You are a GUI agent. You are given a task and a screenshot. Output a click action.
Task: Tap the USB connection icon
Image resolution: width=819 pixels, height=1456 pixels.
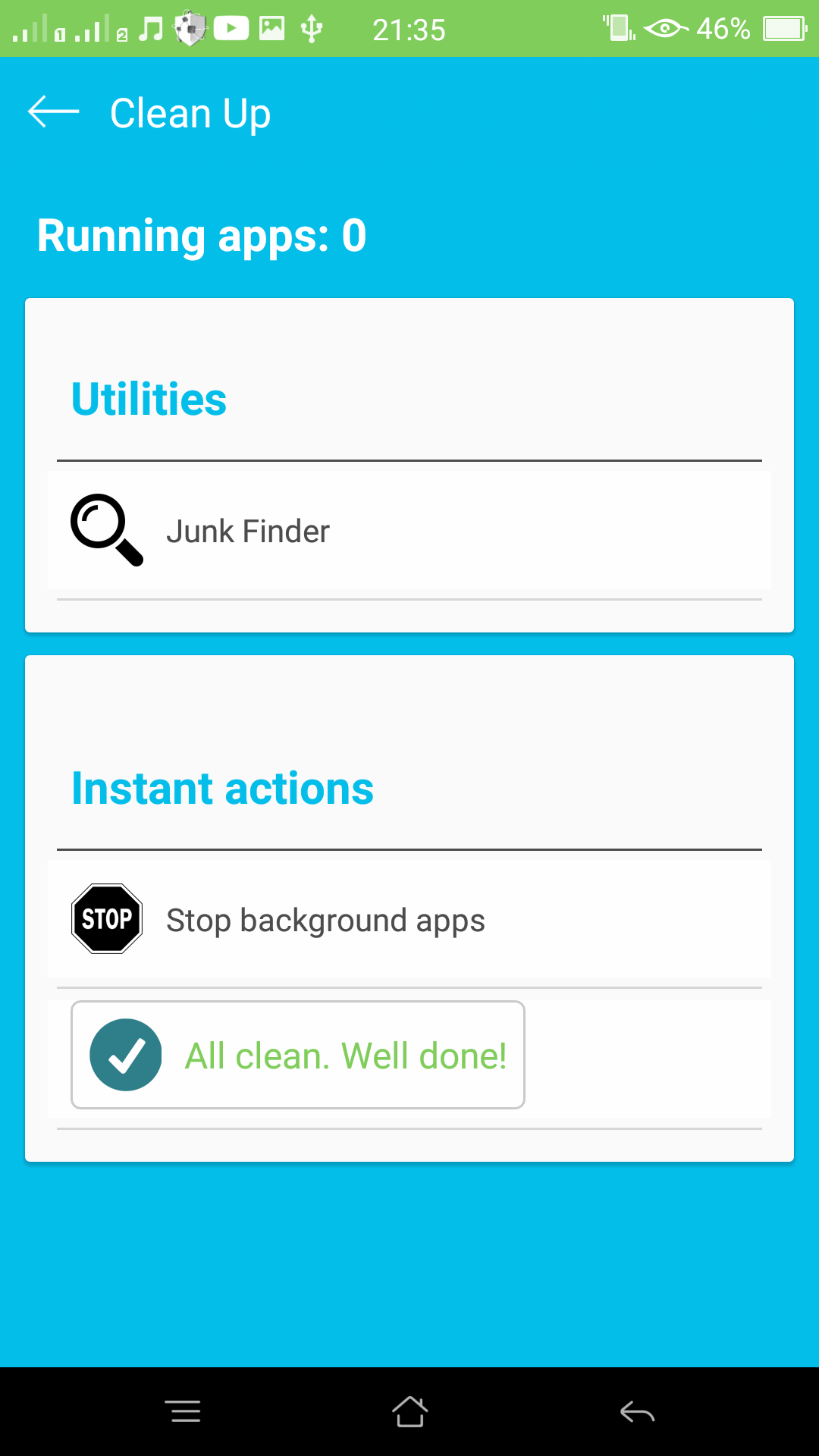[x=311, y=29]
